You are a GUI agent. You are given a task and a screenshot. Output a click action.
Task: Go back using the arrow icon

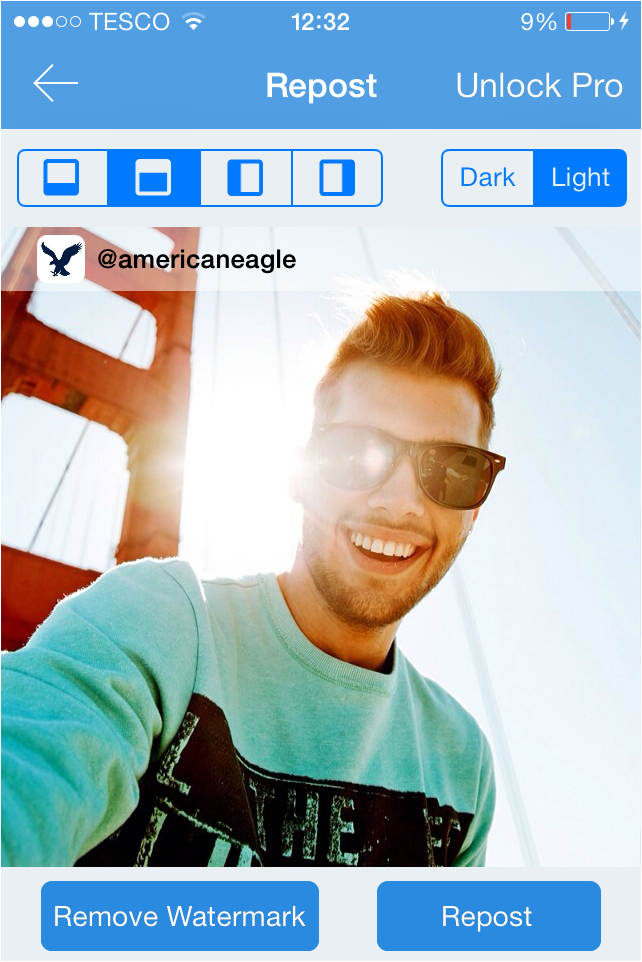[55, 85]
